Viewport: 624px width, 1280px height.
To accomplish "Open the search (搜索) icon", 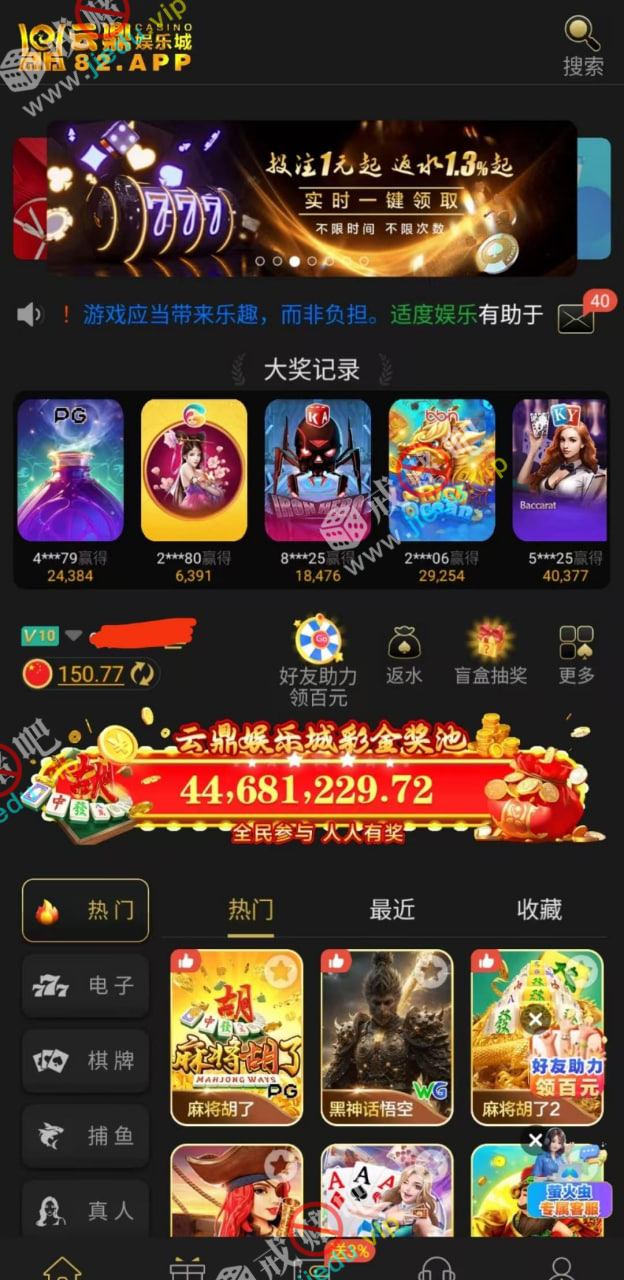I will 582,45.
